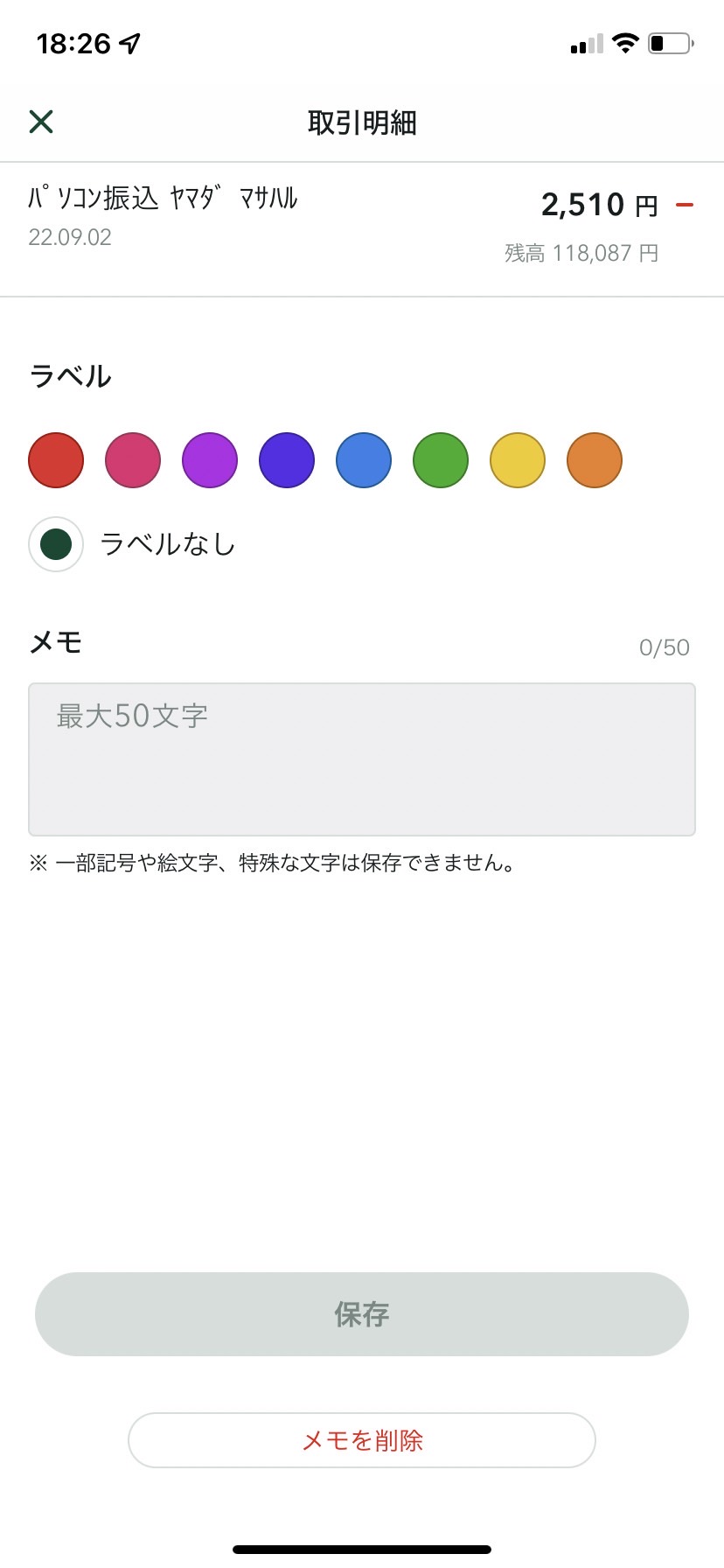Select the yellow label color
This screenshot has width=724, height=1568.
click(x=518, y=460)
